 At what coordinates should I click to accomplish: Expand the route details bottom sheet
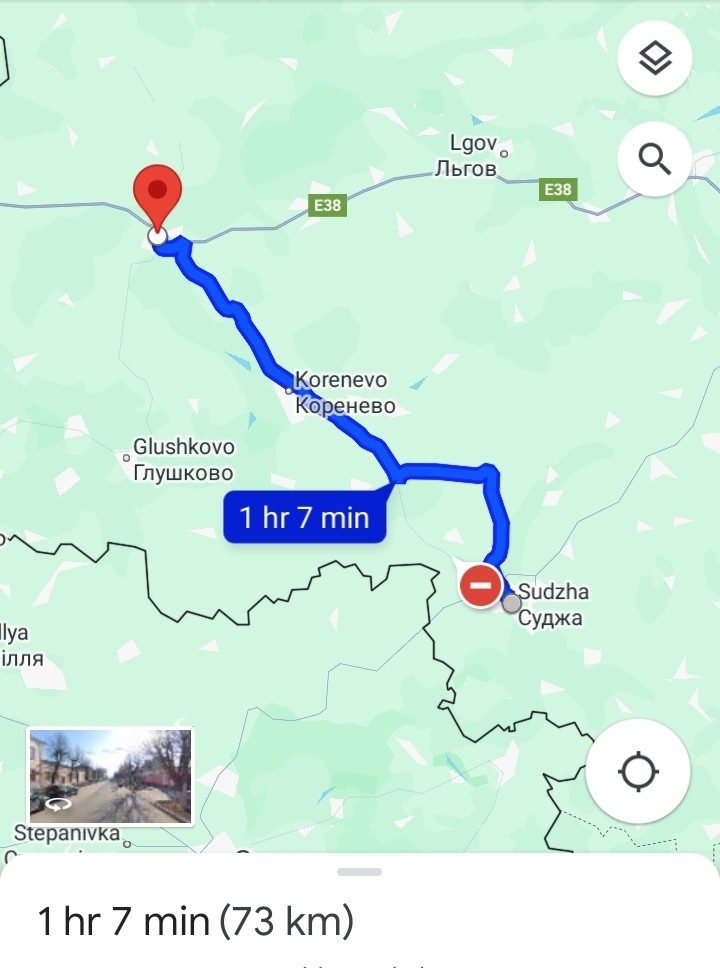(x=359, y=872)
